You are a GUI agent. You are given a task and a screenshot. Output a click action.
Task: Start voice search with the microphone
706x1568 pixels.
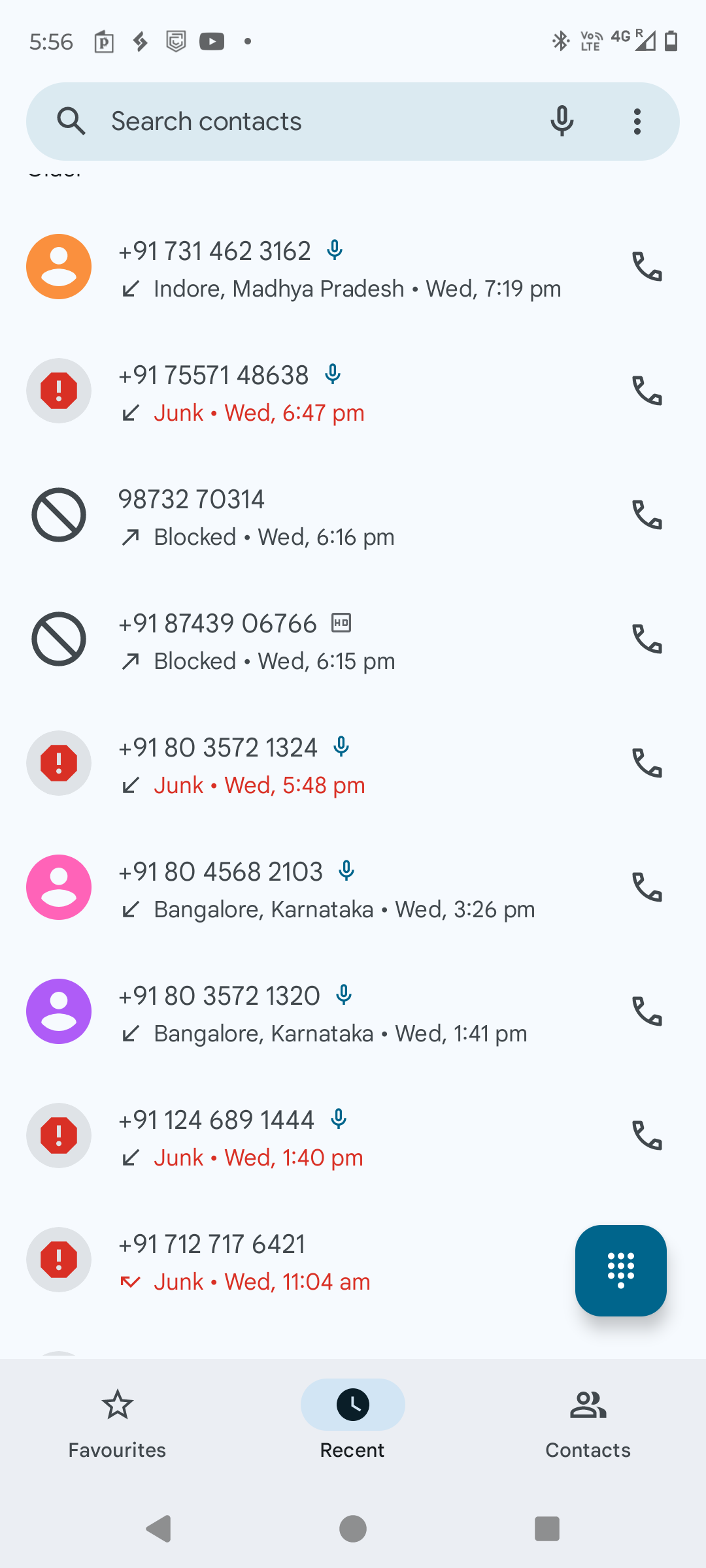(x=562, y=122)
